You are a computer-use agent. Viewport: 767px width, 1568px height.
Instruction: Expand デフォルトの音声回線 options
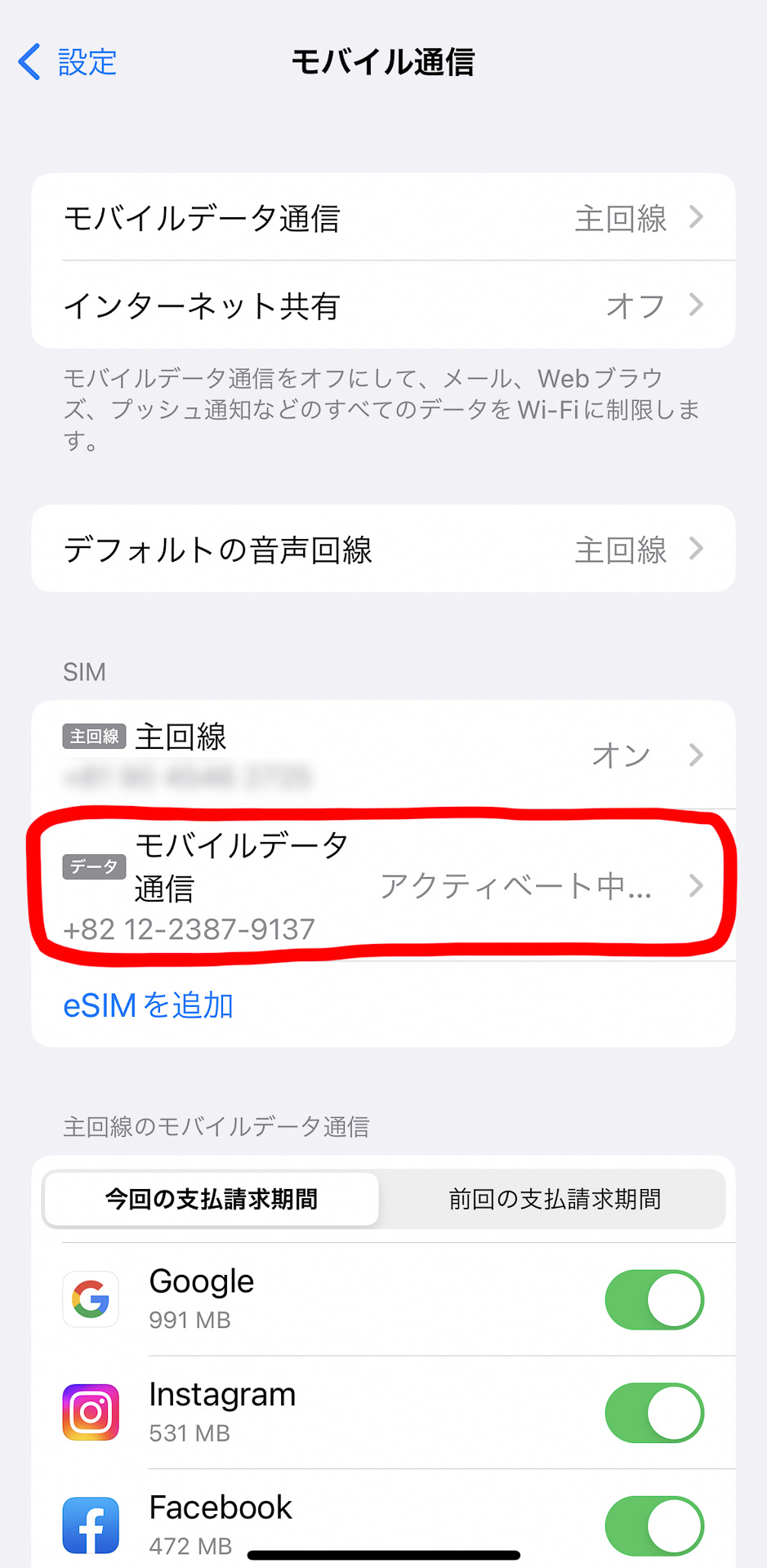click(696, 549)
